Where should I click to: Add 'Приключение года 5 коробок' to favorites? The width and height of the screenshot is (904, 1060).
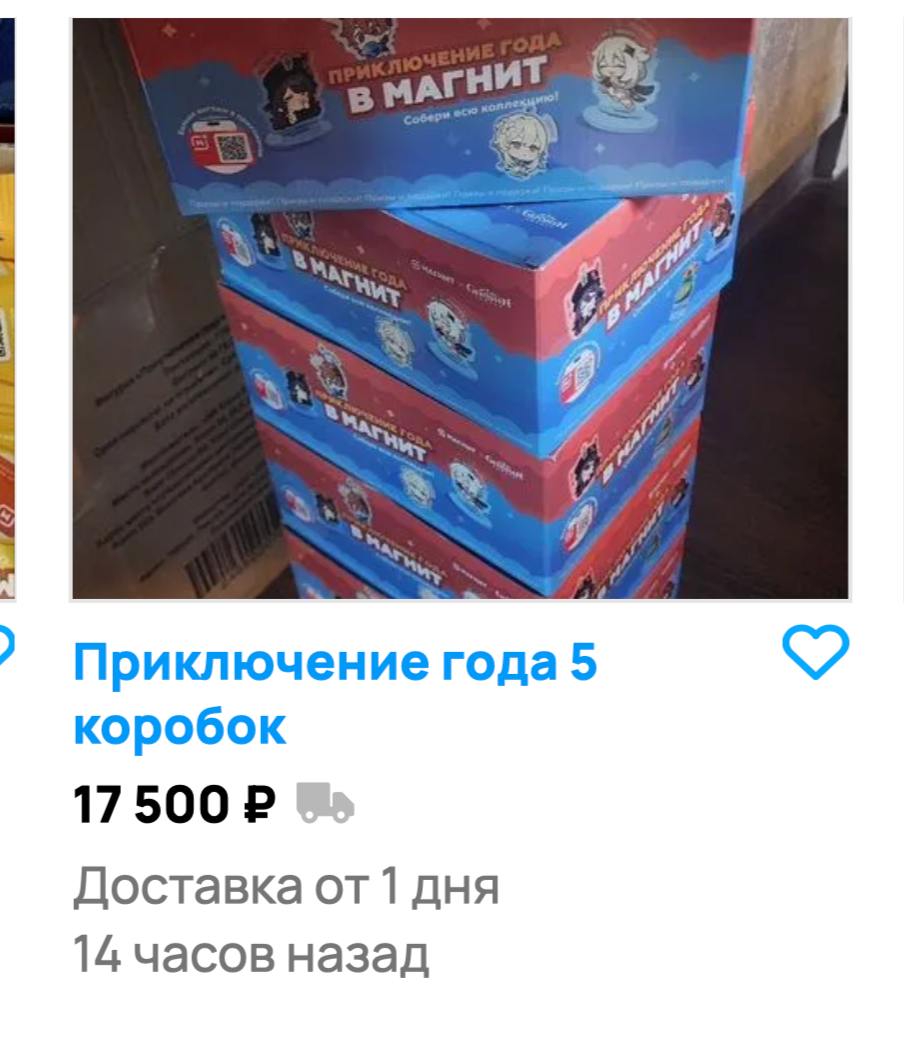tap(814, 654)
